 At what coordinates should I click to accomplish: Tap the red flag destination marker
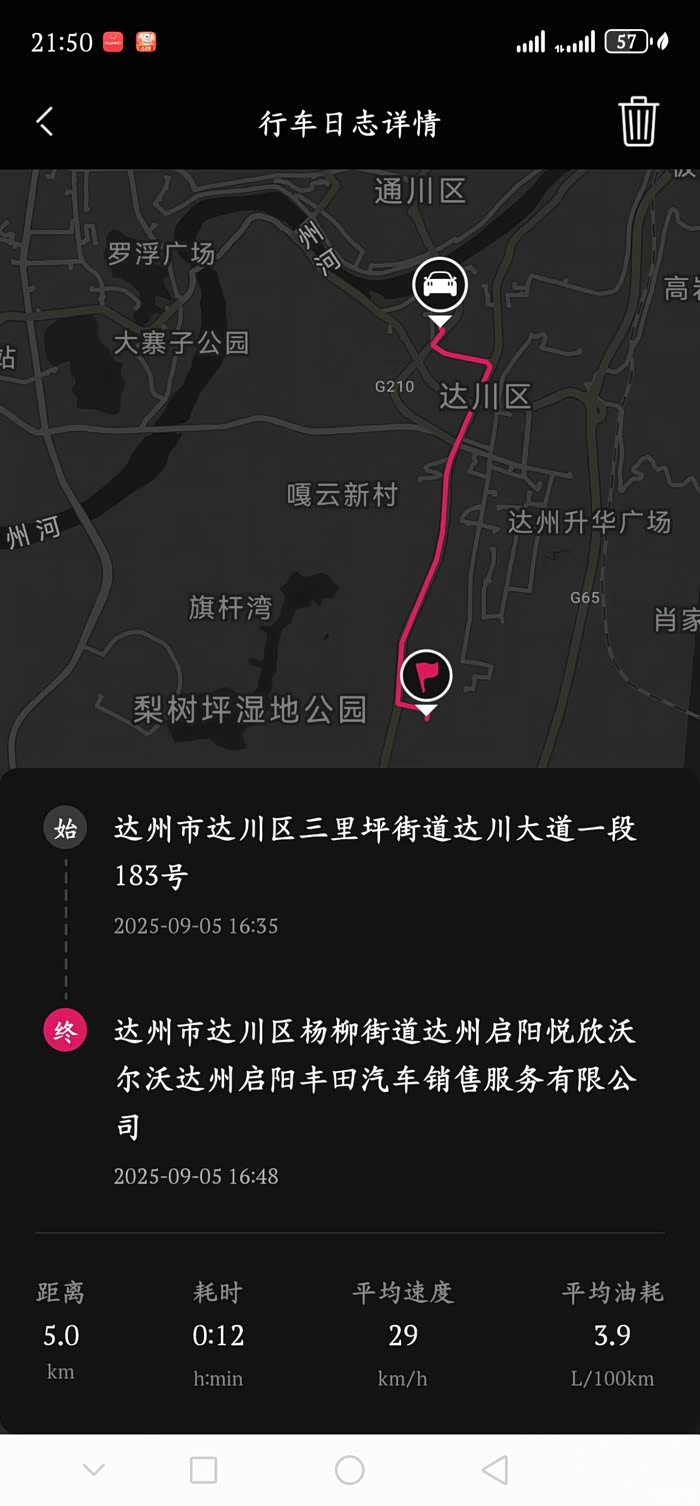pyautogui.click(x=427, y=682)
